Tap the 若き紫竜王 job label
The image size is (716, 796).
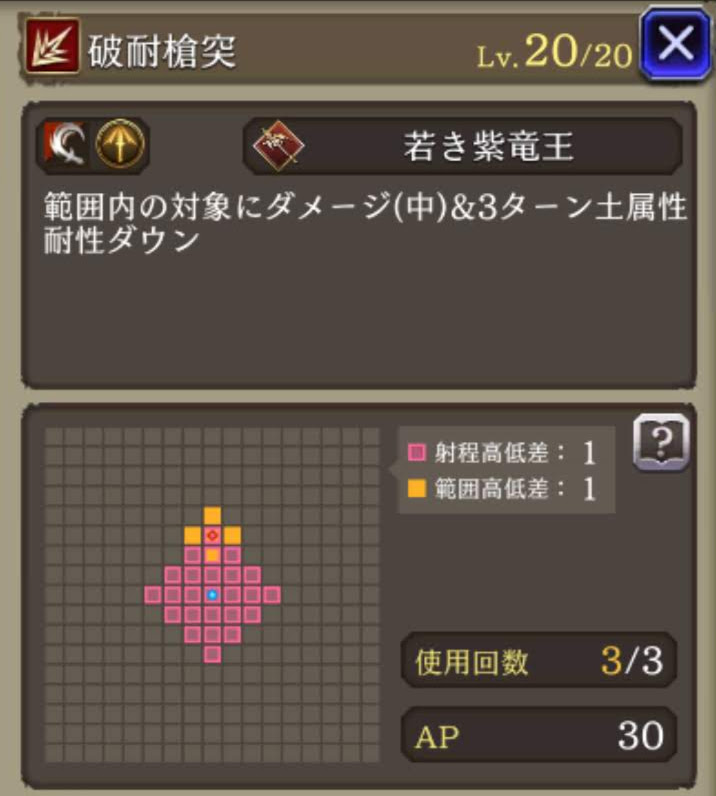[462, 149]
